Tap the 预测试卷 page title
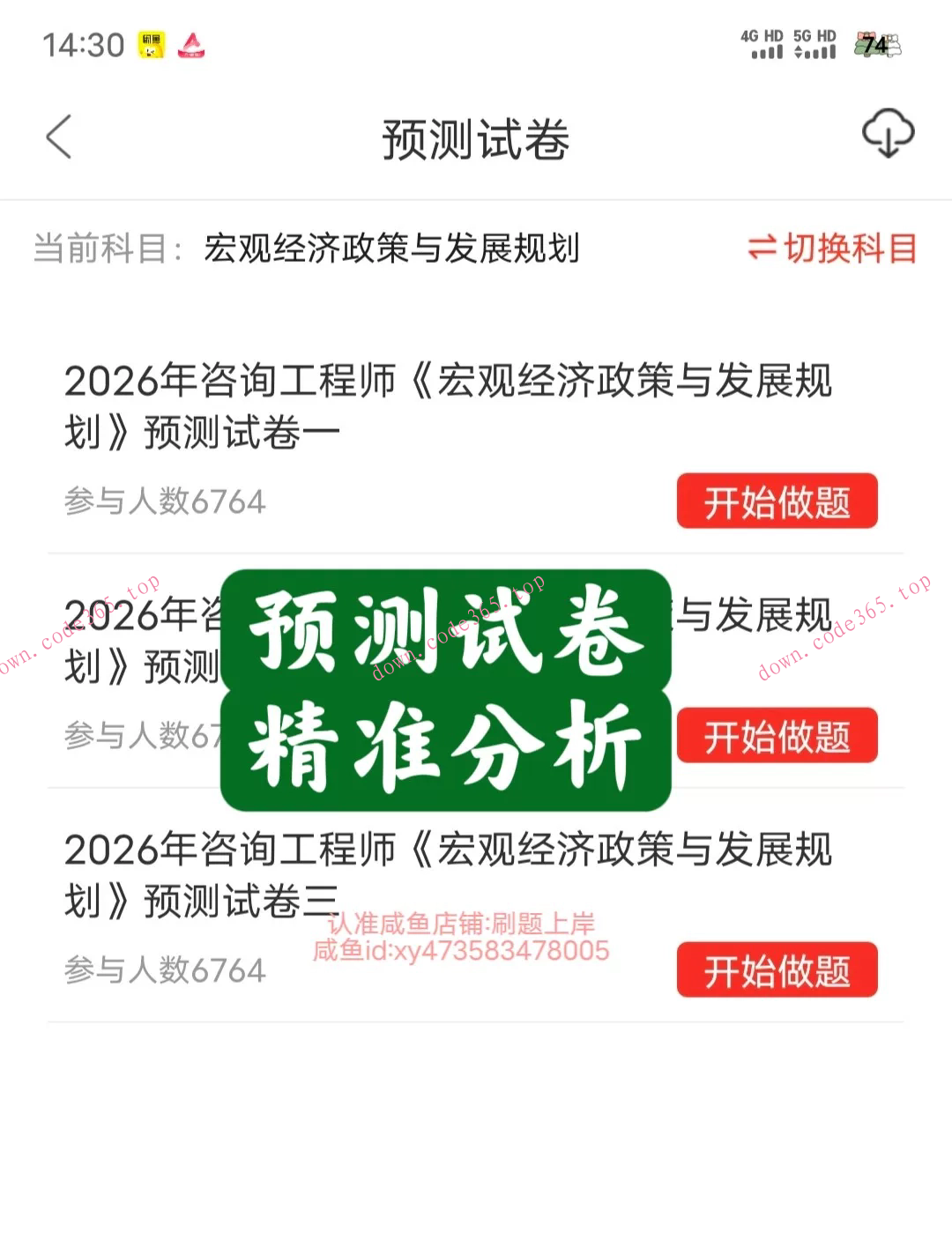The width and height of the screenshot is (952, 1255). tap(476, 137)
